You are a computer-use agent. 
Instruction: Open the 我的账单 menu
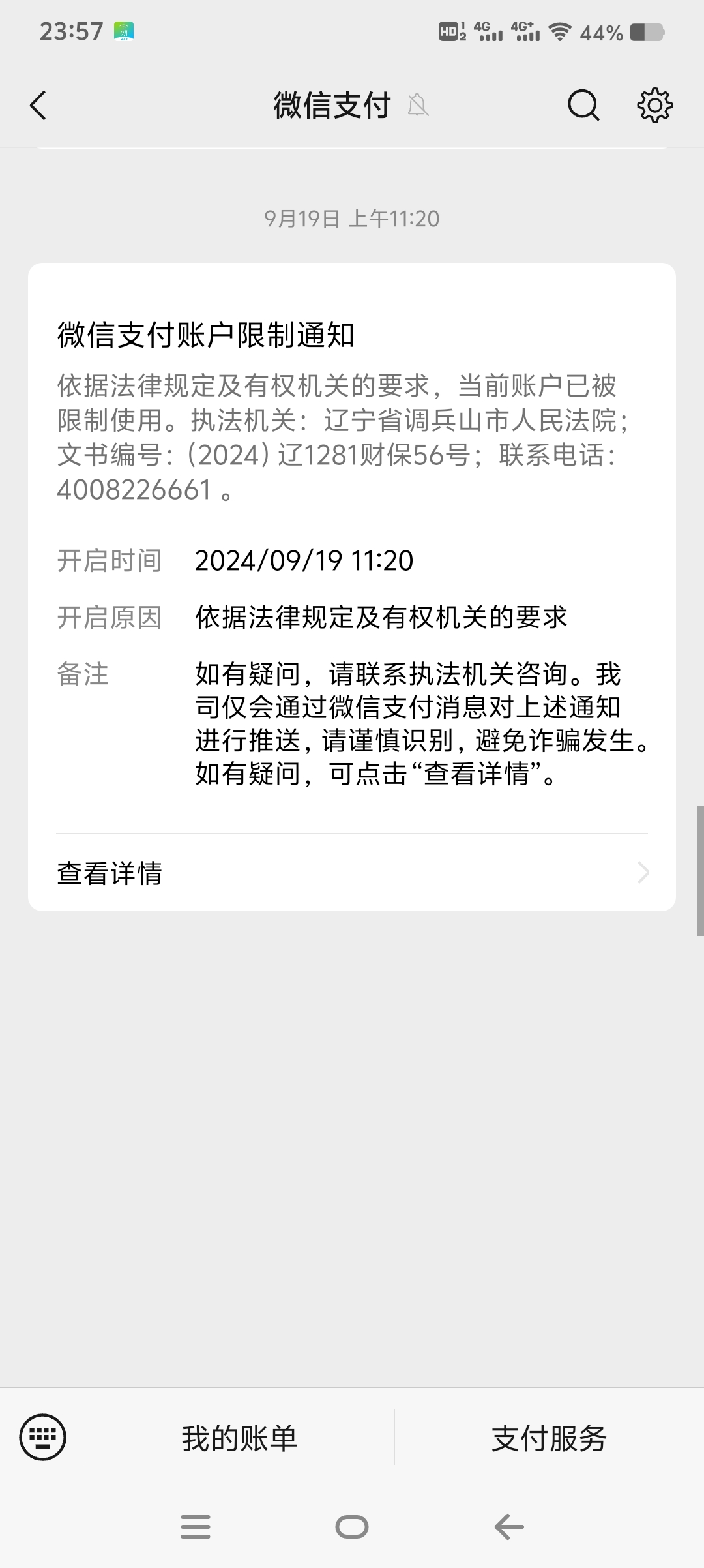239,1437
